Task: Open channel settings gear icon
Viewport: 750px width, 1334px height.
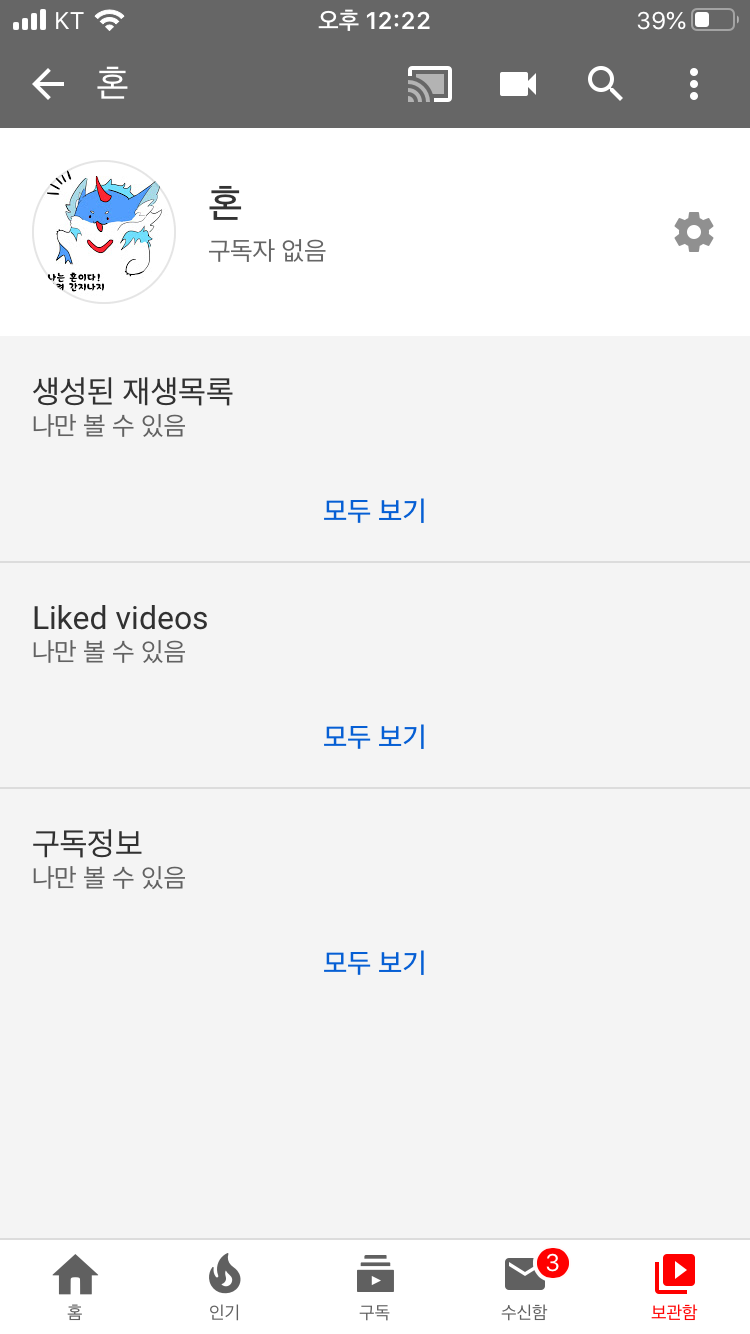Action: (694, 232)
